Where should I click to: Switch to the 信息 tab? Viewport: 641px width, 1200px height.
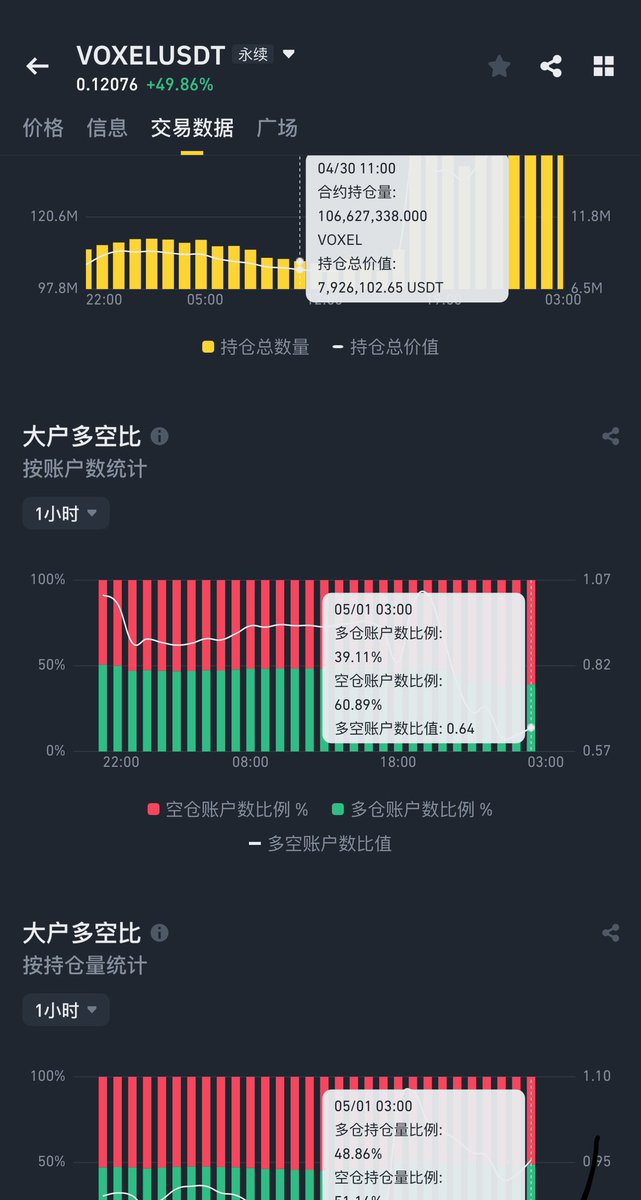tap(107, 128)
